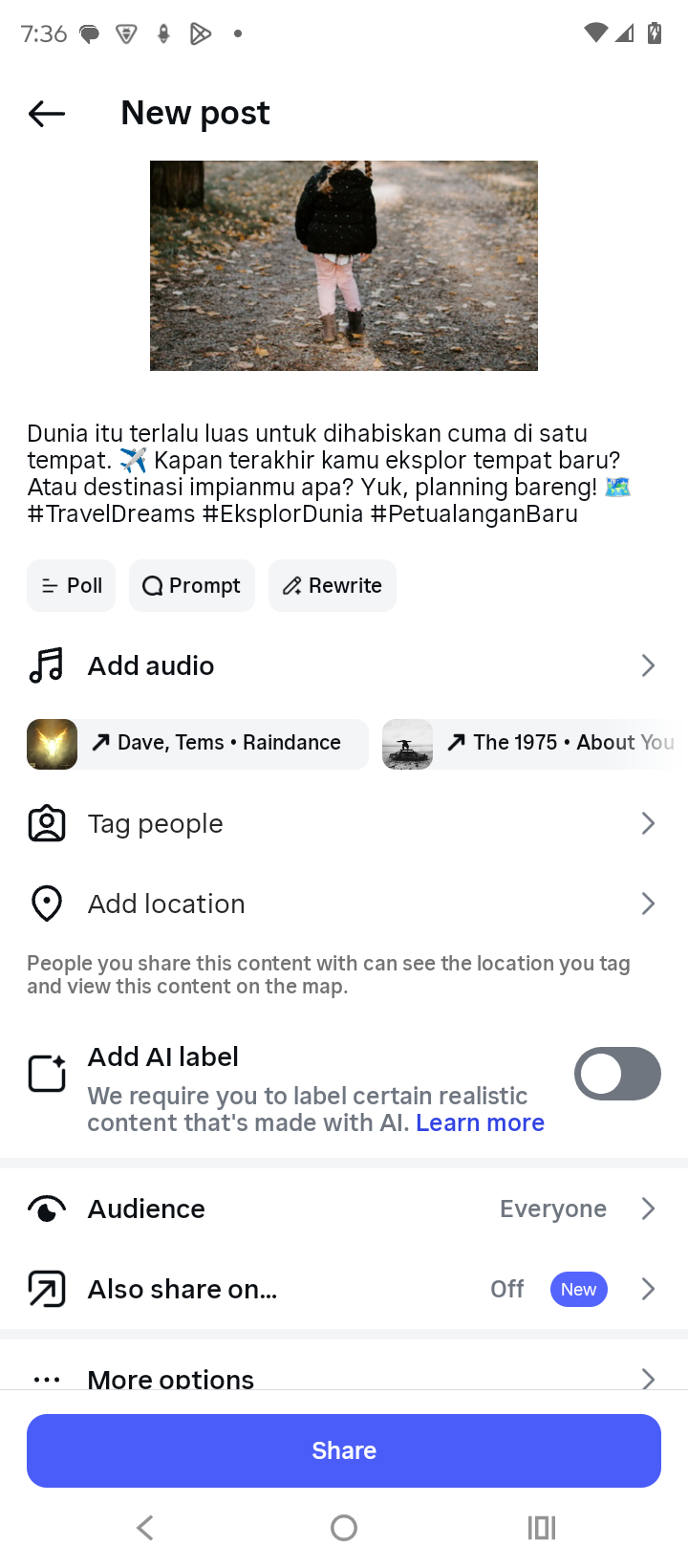Tap the system home button
The width and height of the screenshot is (688, 1568).
[344, 1528]
